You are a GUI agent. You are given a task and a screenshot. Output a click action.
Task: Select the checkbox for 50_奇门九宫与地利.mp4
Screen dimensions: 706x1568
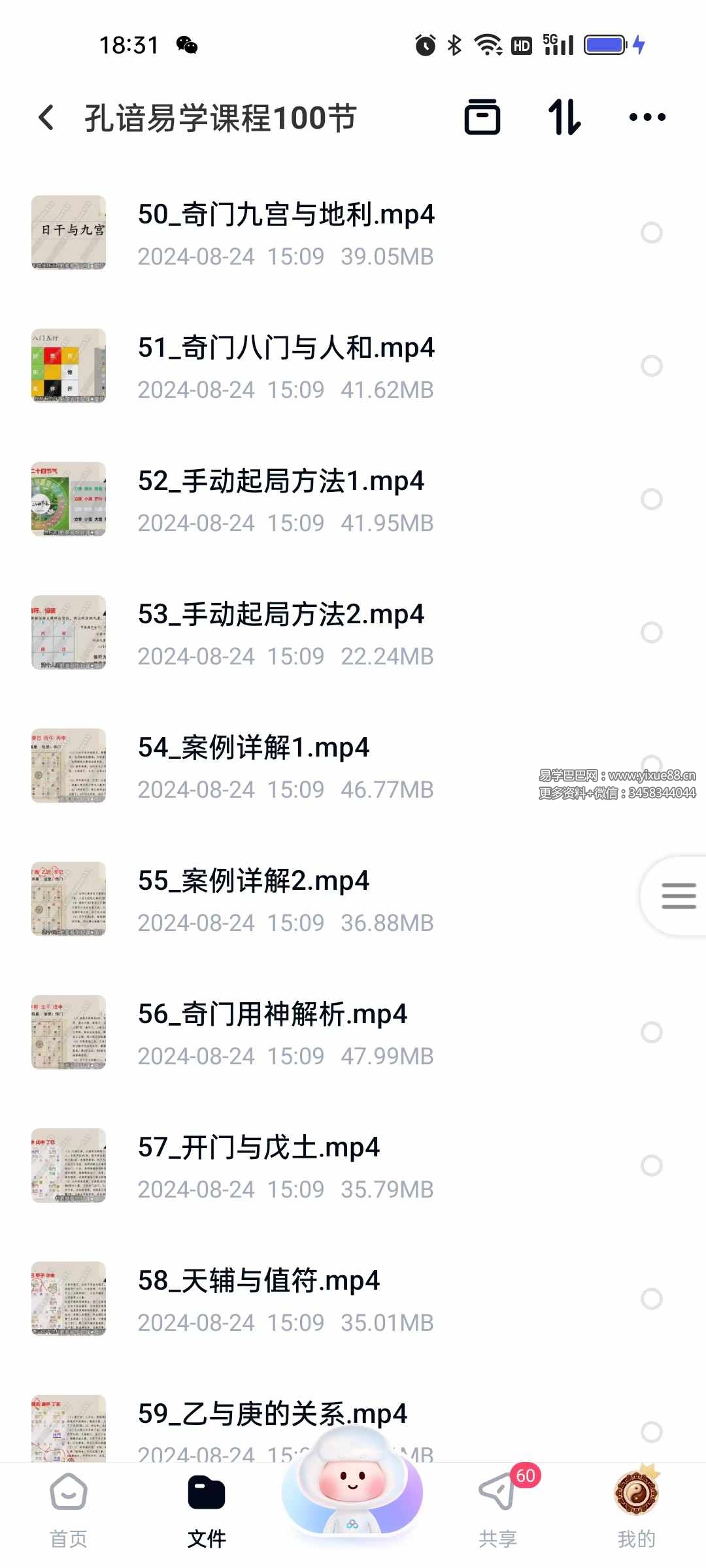point(651,231)
